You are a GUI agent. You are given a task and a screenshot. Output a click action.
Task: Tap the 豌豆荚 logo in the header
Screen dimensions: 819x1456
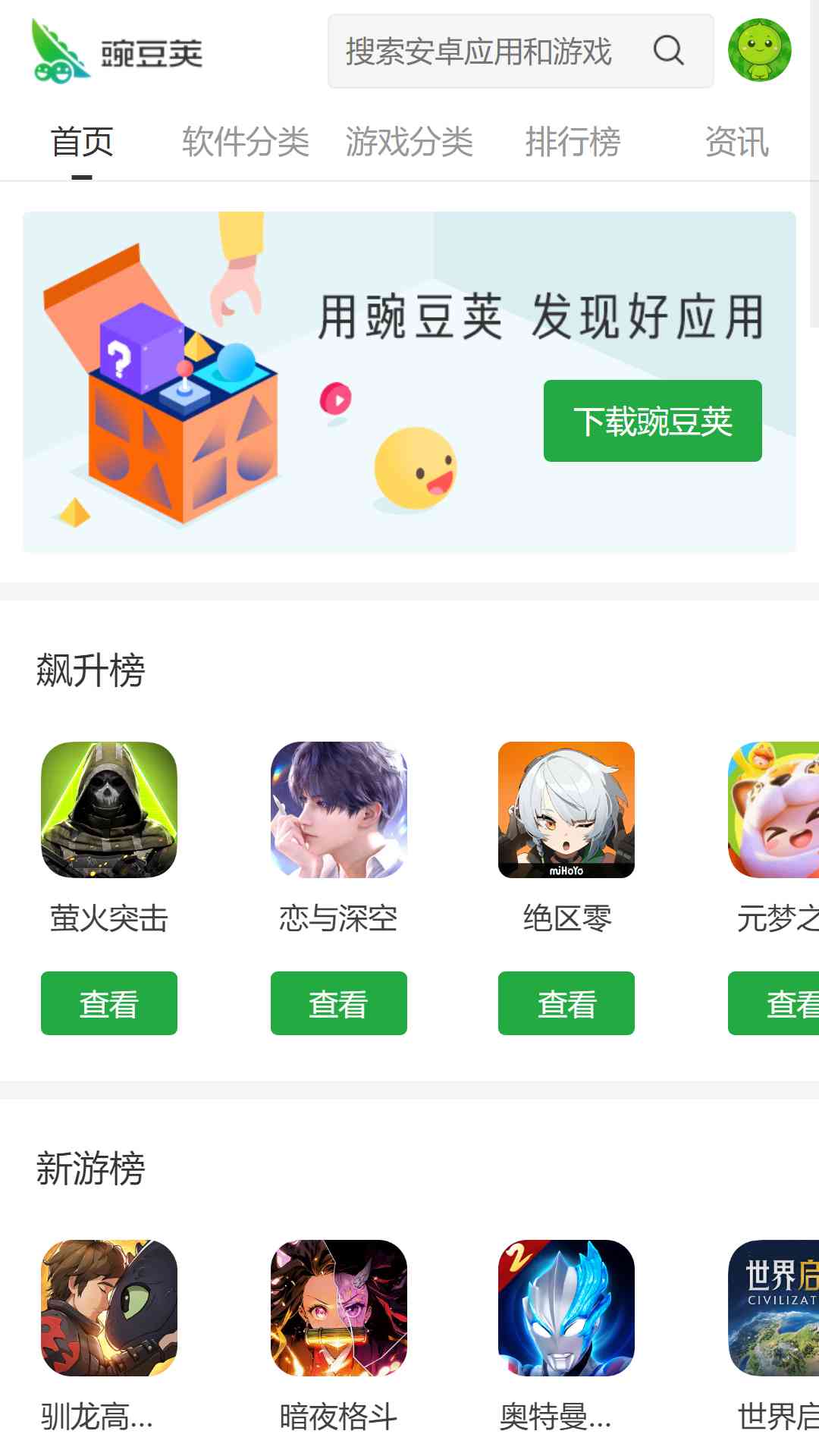coord(117,52)
